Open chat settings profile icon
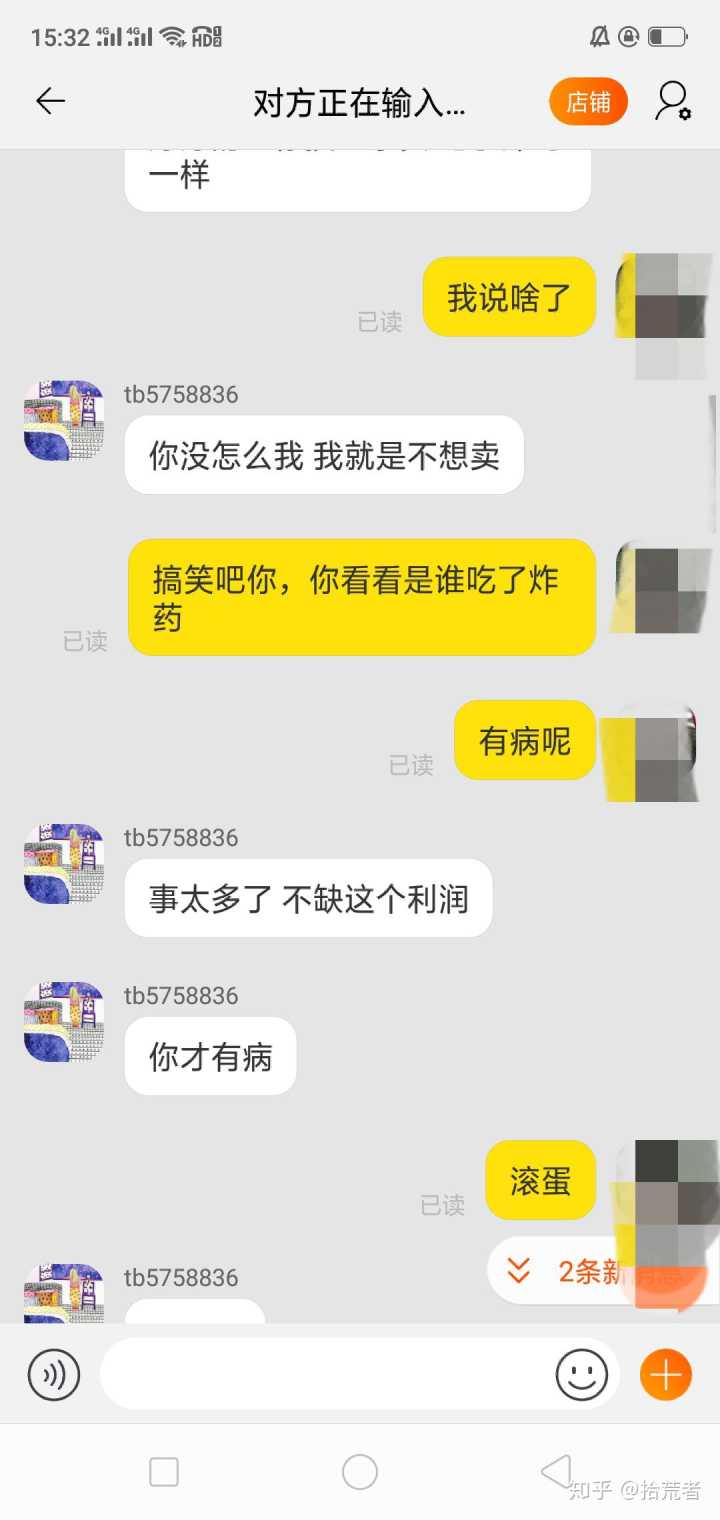The image size is (720, 1520). (673, 101)
